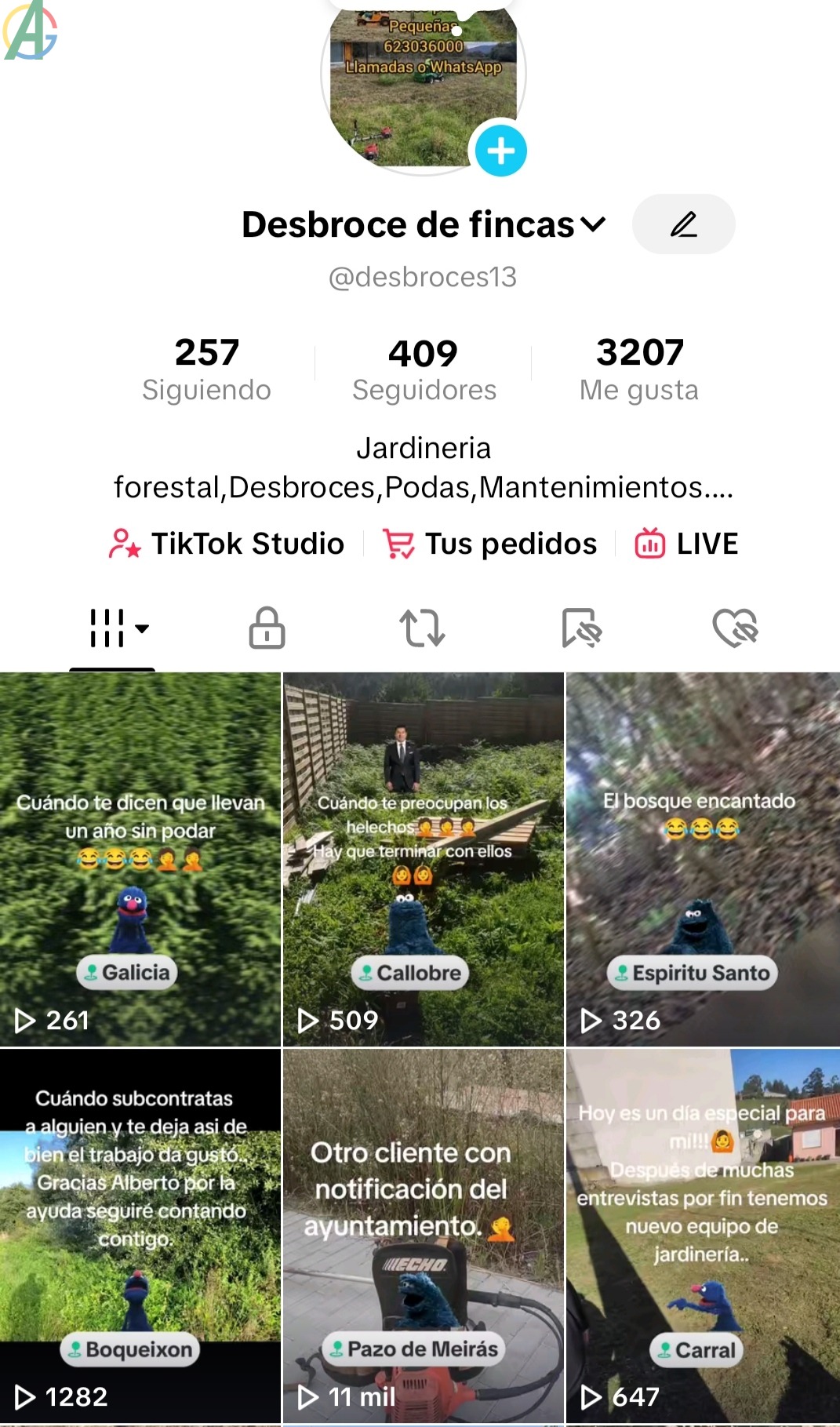
Task: Select the posted videos grid tab
Action: [x=112, y=628]
